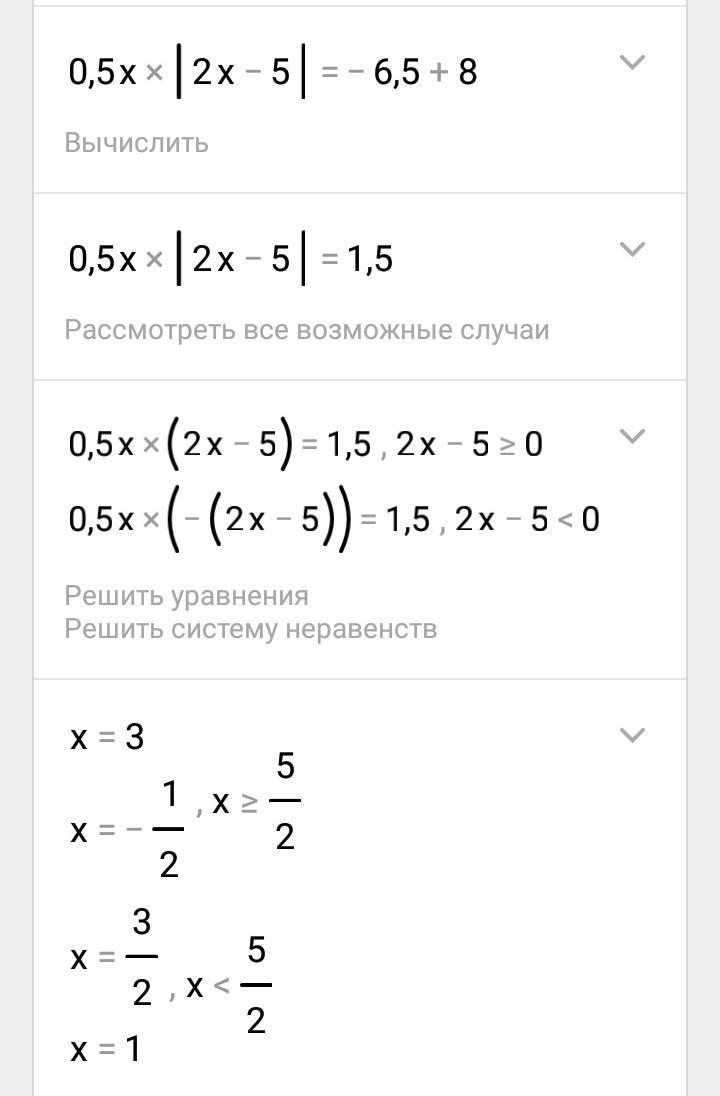This screenshot has height=1096, width=720.
Task: Expand the step labeled Вычислить
Action: [631, 62]
